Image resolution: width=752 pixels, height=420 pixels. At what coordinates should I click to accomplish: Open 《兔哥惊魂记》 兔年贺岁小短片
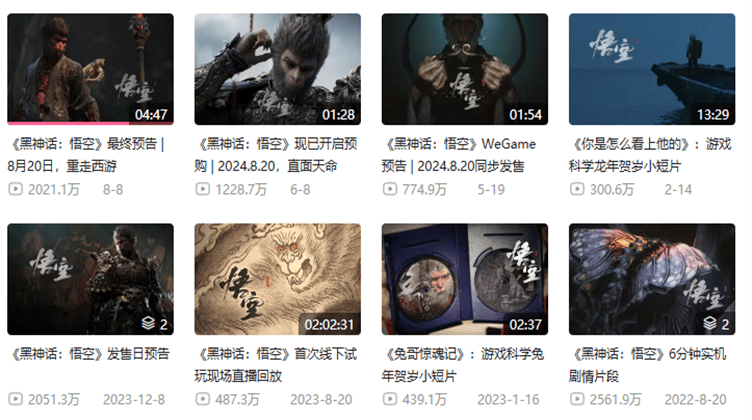(x=464, y=279)
